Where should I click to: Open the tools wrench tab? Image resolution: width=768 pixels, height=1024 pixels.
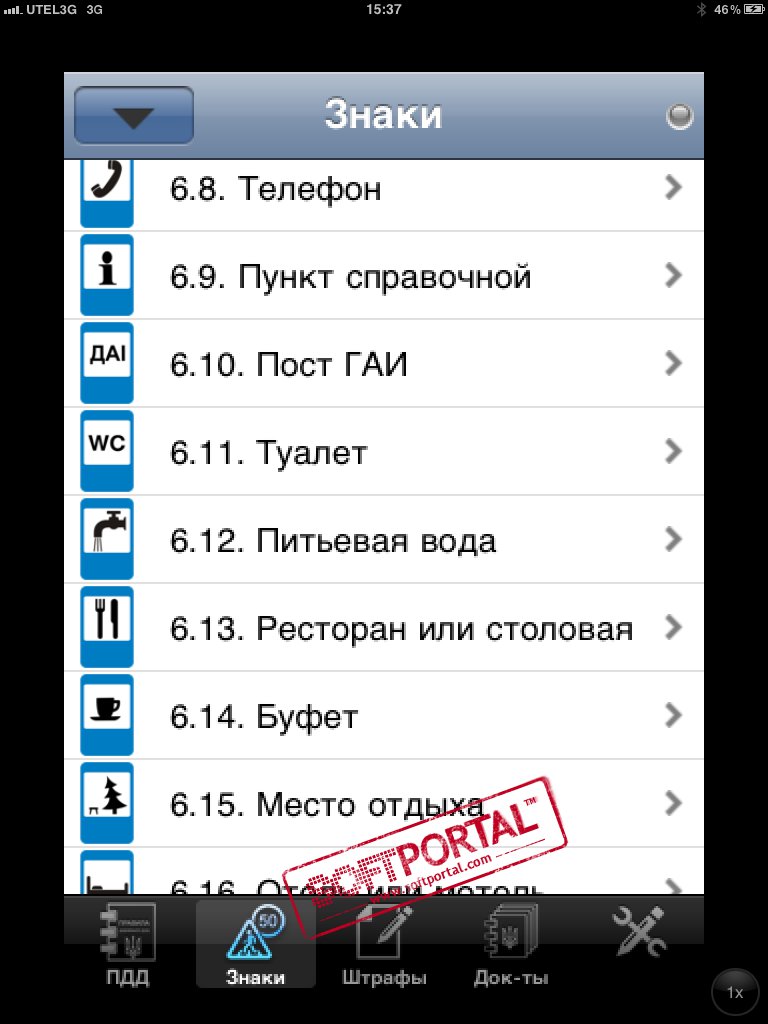pyautogui.click(x=639, y=934)
